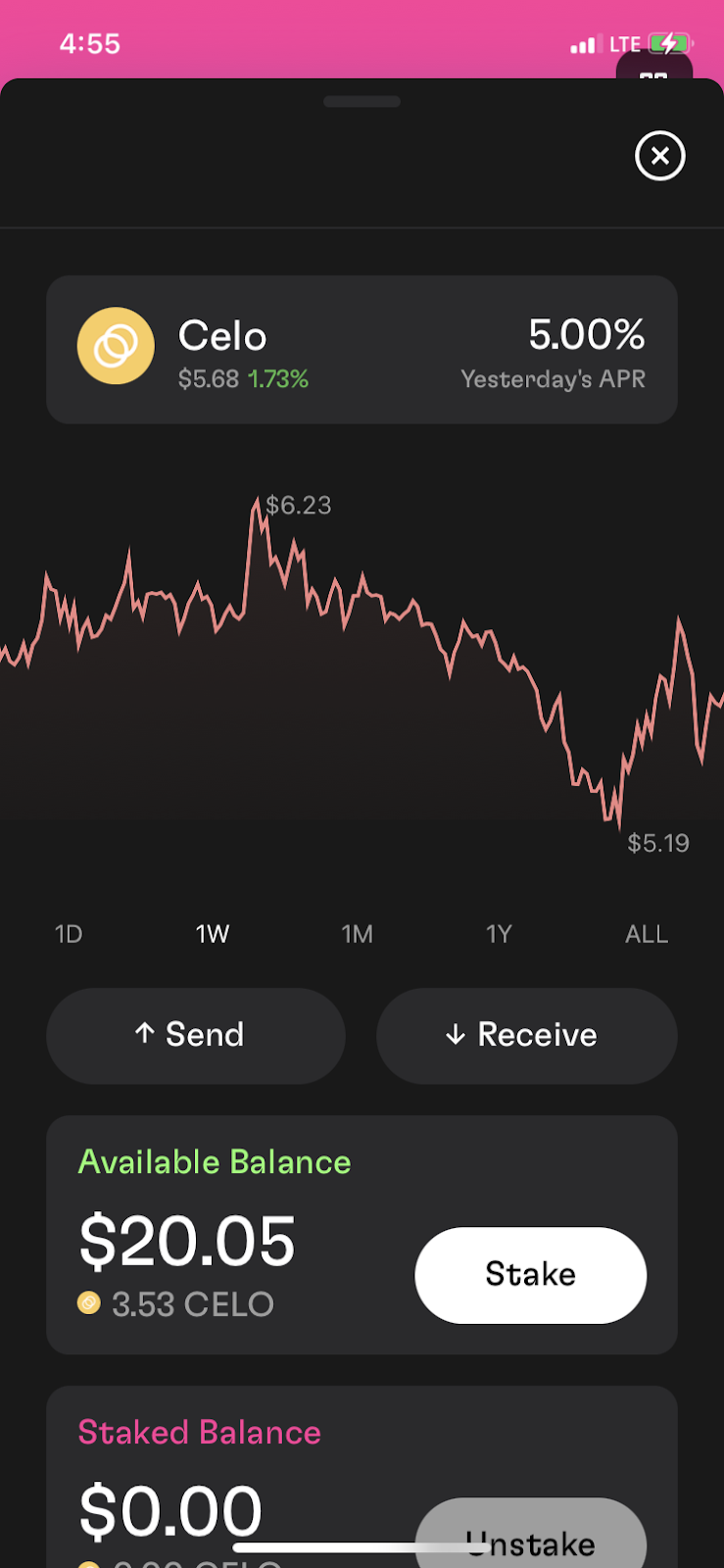Open Receive for Celo

click(527, 1036)
